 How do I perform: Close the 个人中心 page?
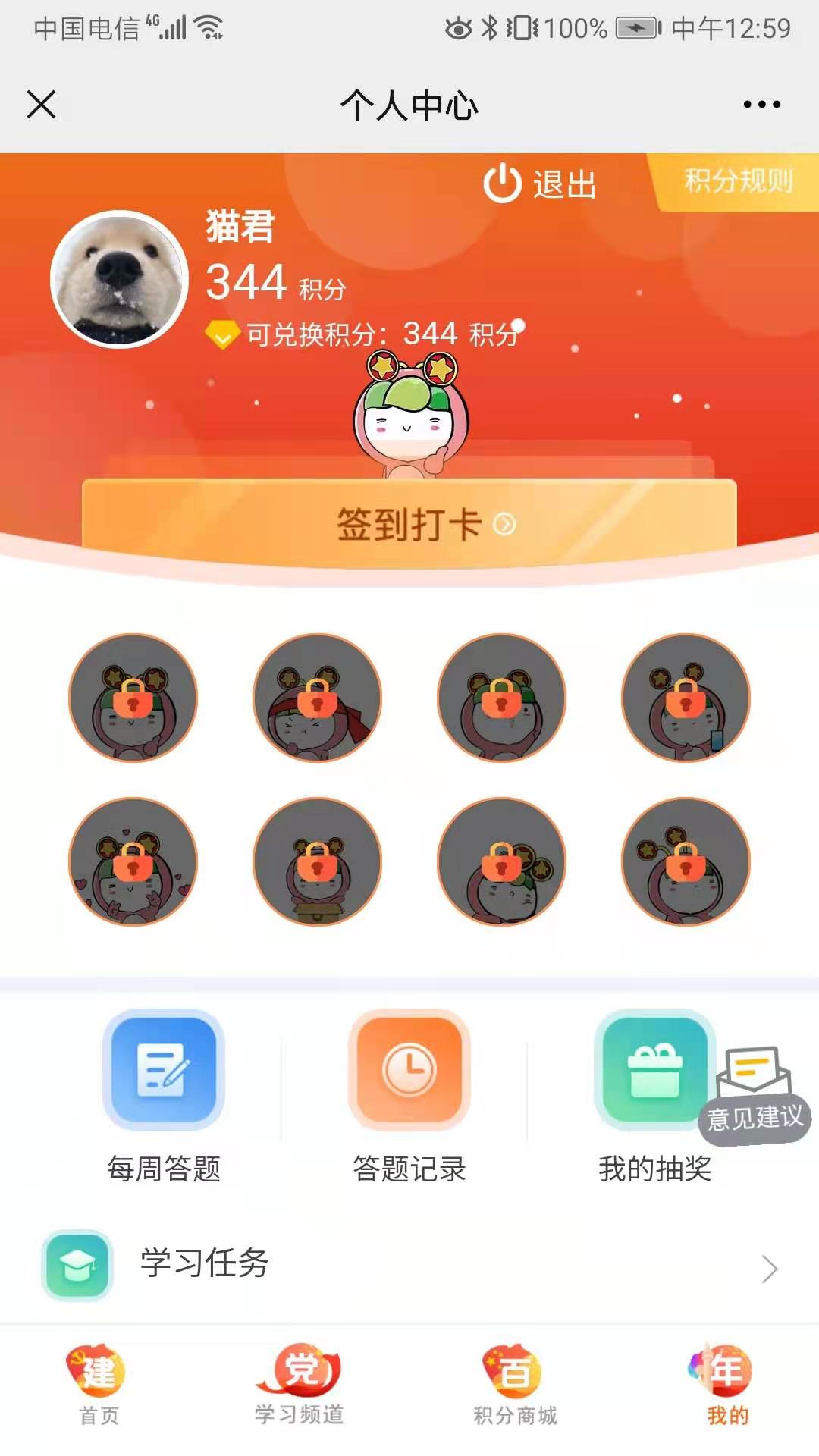click(41, 105)
